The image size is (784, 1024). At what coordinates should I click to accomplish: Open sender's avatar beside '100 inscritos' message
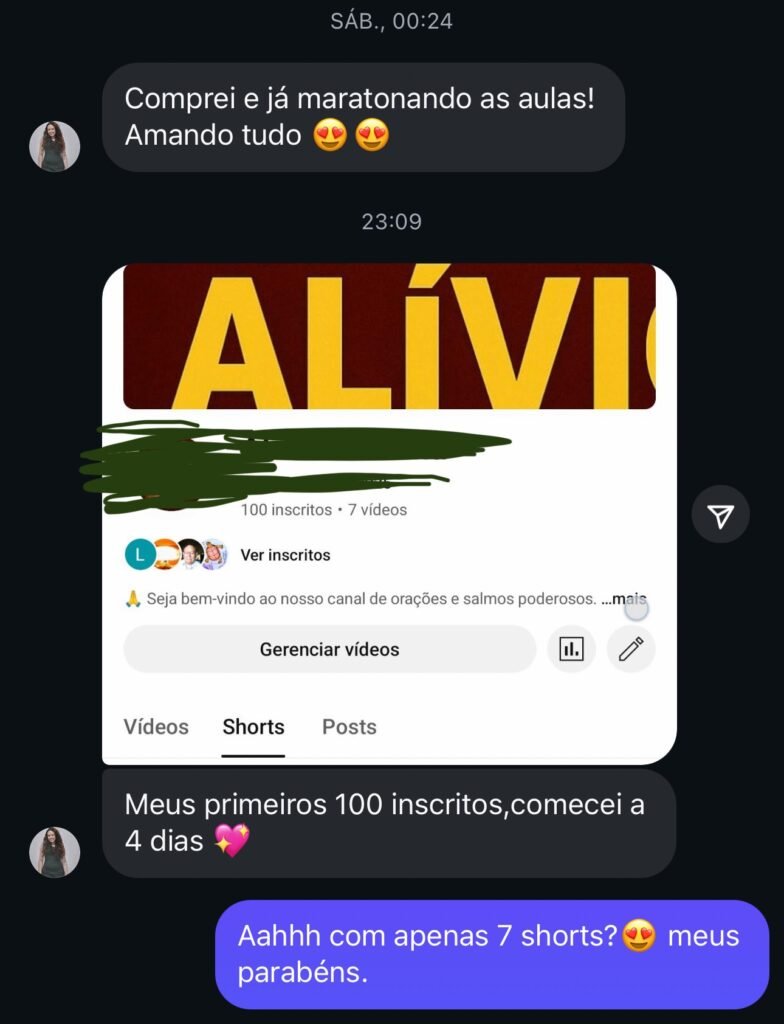click(54, 852)
